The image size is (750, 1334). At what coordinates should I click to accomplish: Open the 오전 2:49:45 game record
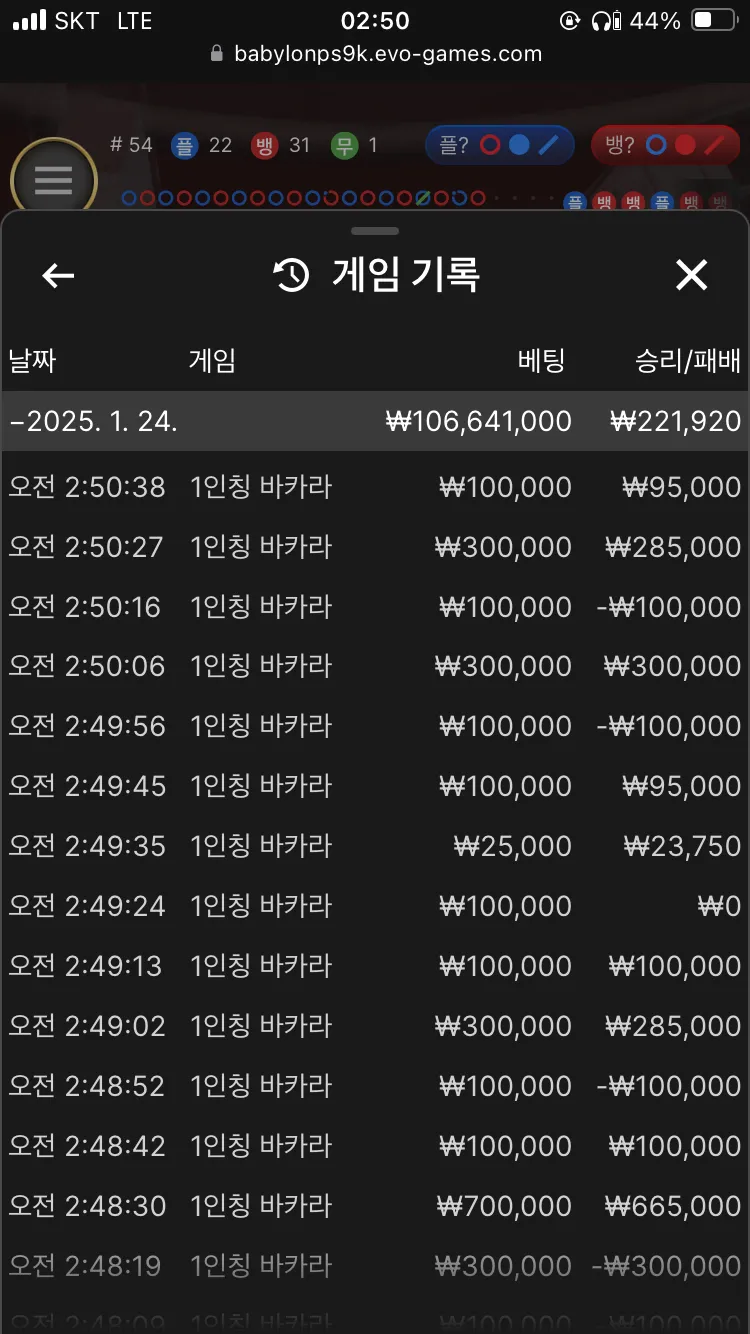(x=375, y=786)
